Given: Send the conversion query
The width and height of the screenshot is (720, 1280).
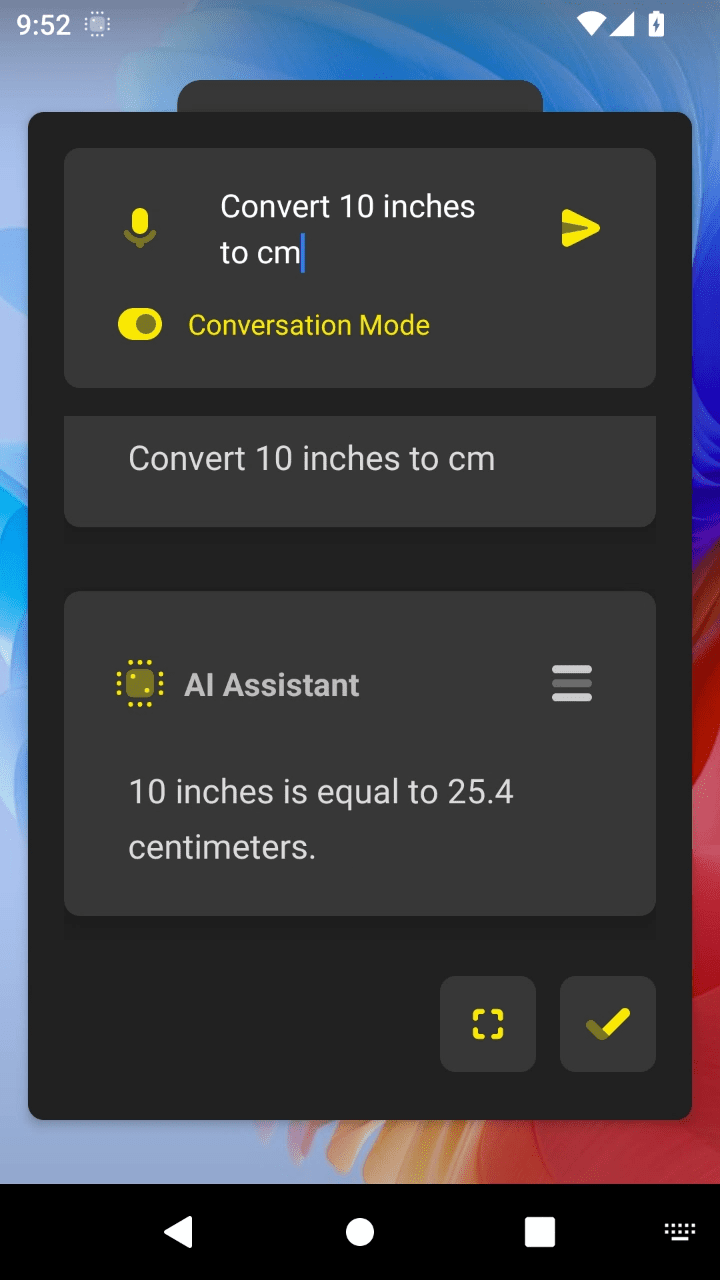Looking at the screenshot, I should tap(580, 229).
